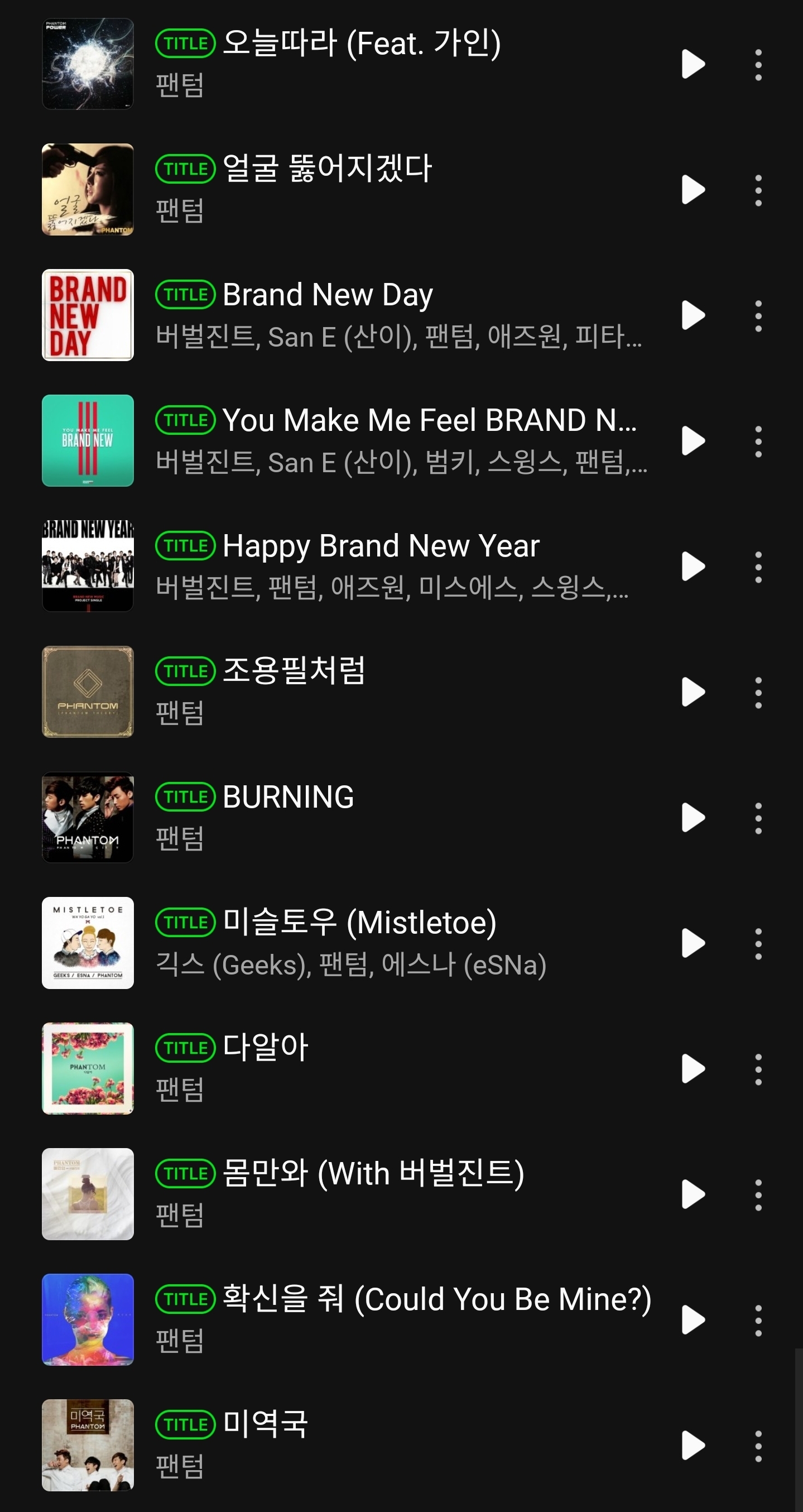803x1512 pixels.
Task: Play 오늘따라 (Feat. 가인)
Action: (693, 64)
